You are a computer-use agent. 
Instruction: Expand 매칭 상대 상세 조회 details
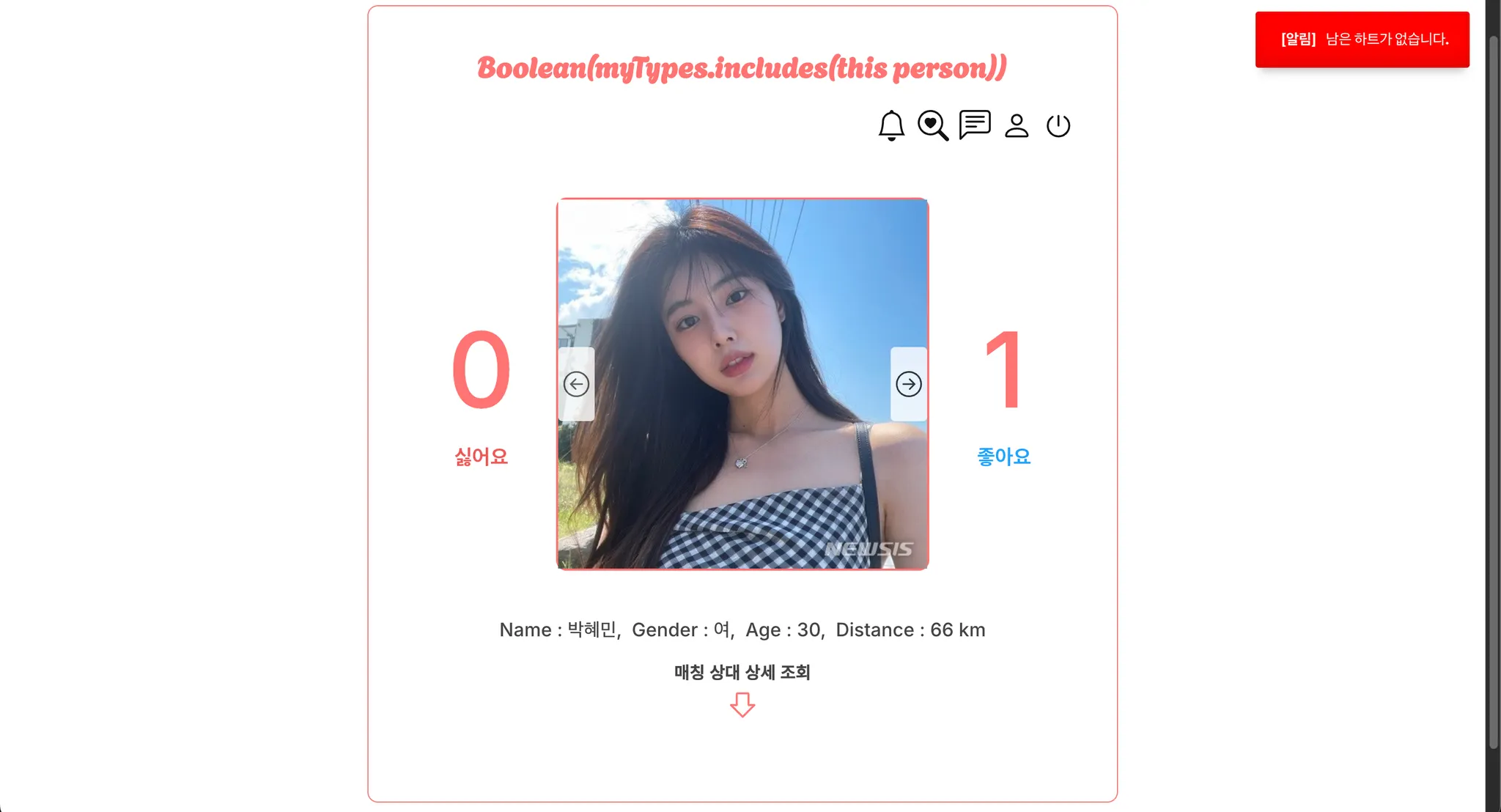pyautogui.click(x=742, y=704)
